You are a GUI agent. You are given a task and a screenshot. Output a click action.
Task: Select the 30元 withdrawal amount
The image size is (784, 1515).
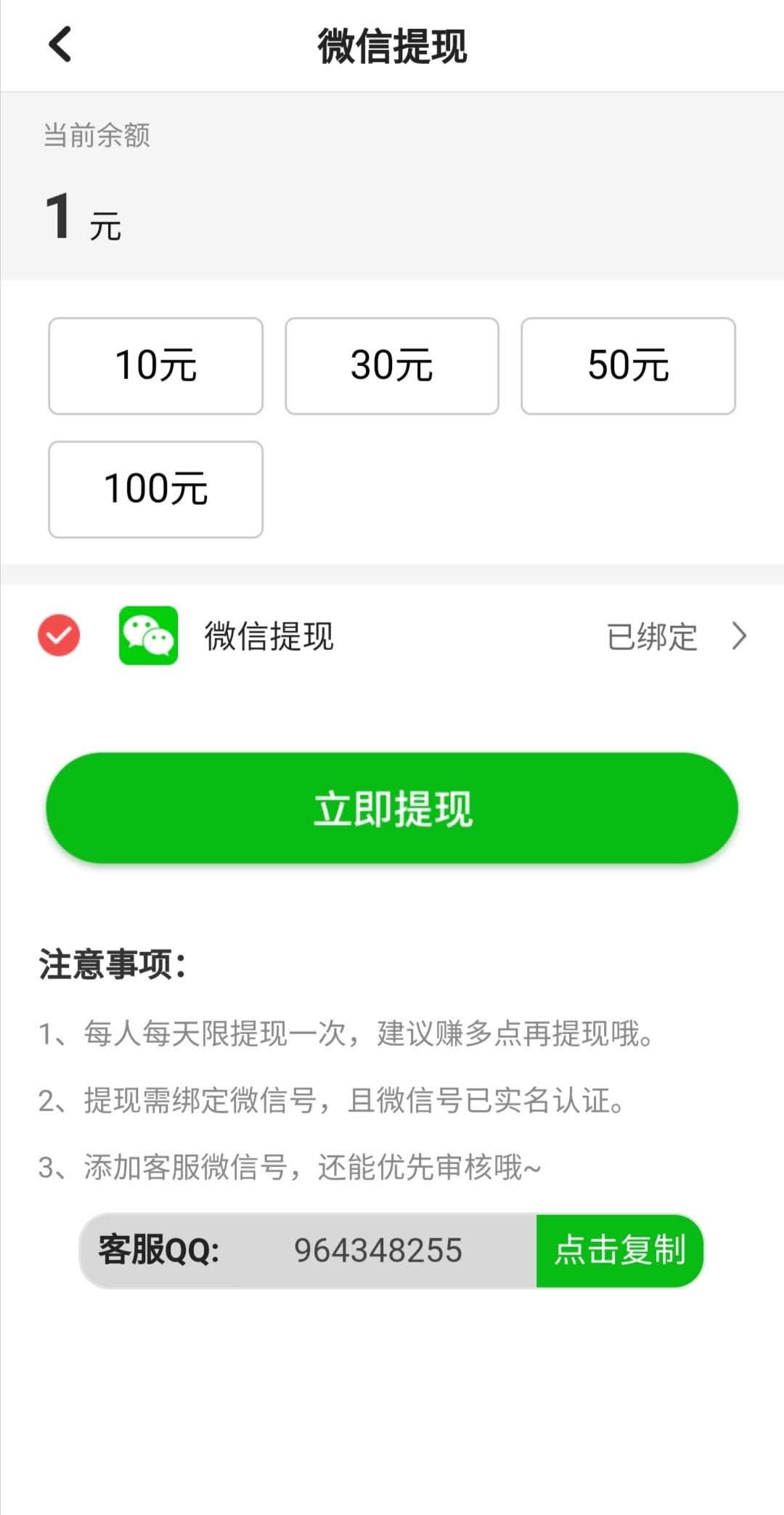392,366
